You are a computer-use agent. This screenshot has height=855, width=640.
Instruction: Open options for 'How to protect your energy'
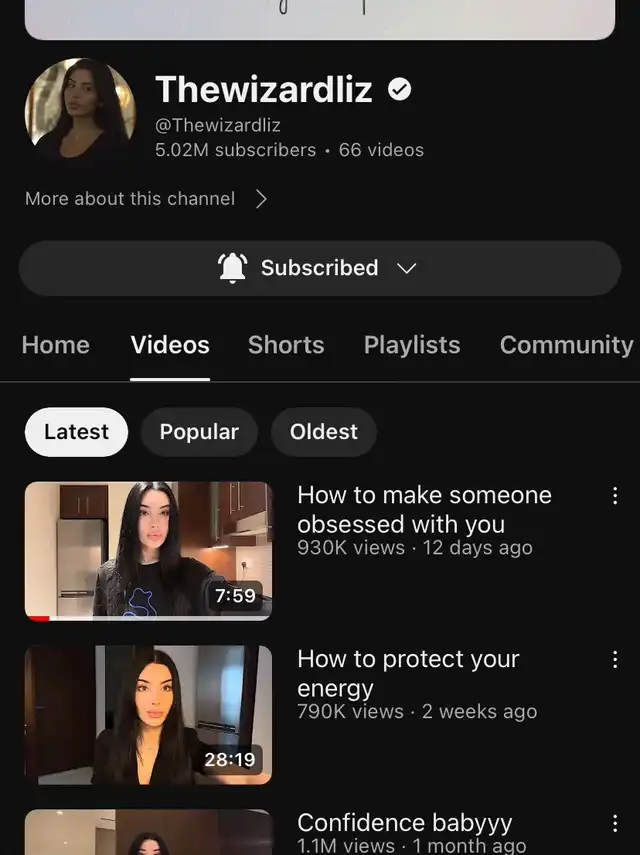pos(615,660)
